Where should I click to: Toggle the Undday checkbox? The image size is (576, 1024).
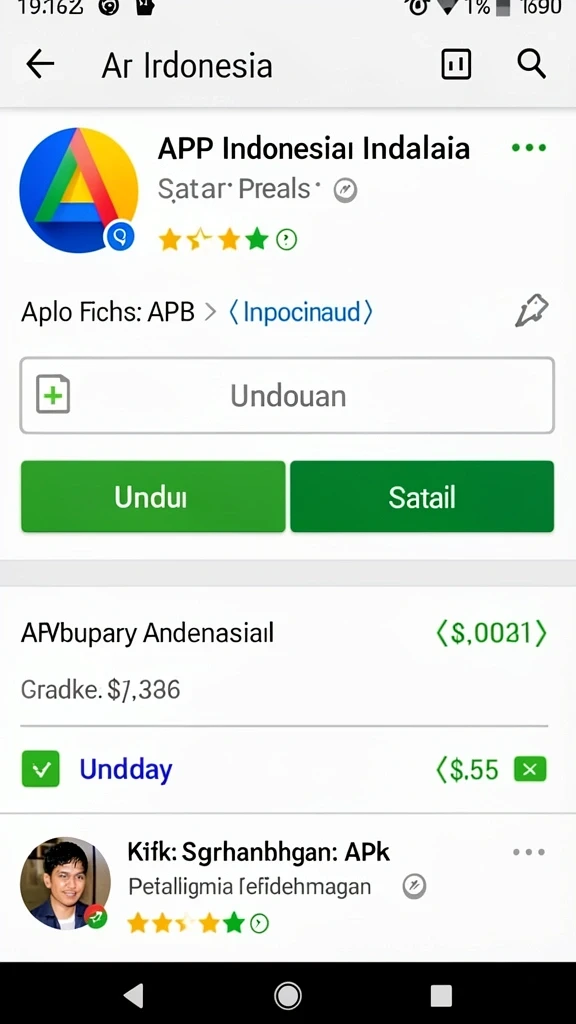click(x=40, y=769)
